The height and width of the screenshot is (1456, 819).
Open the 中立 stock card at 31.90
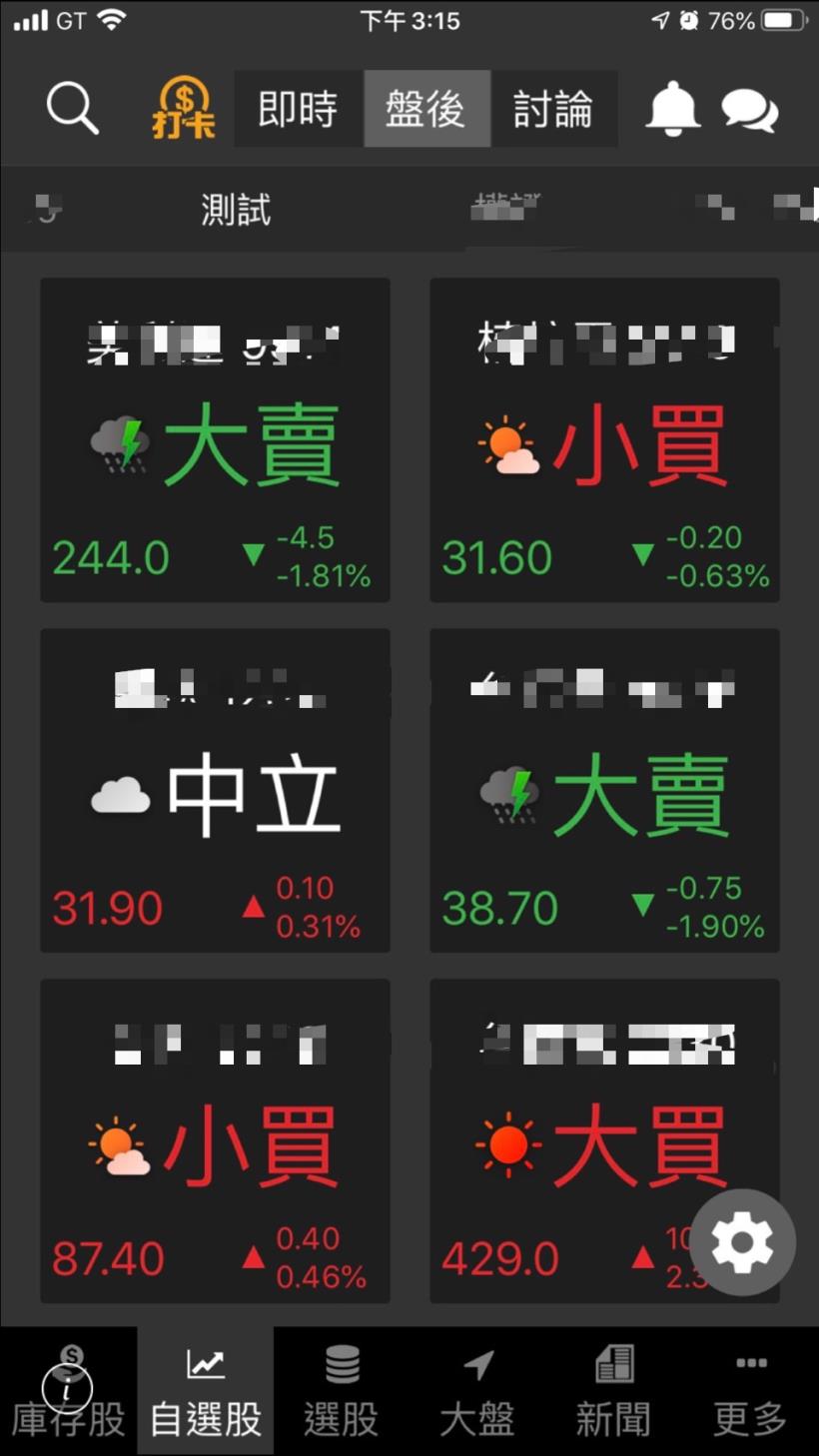214,791
